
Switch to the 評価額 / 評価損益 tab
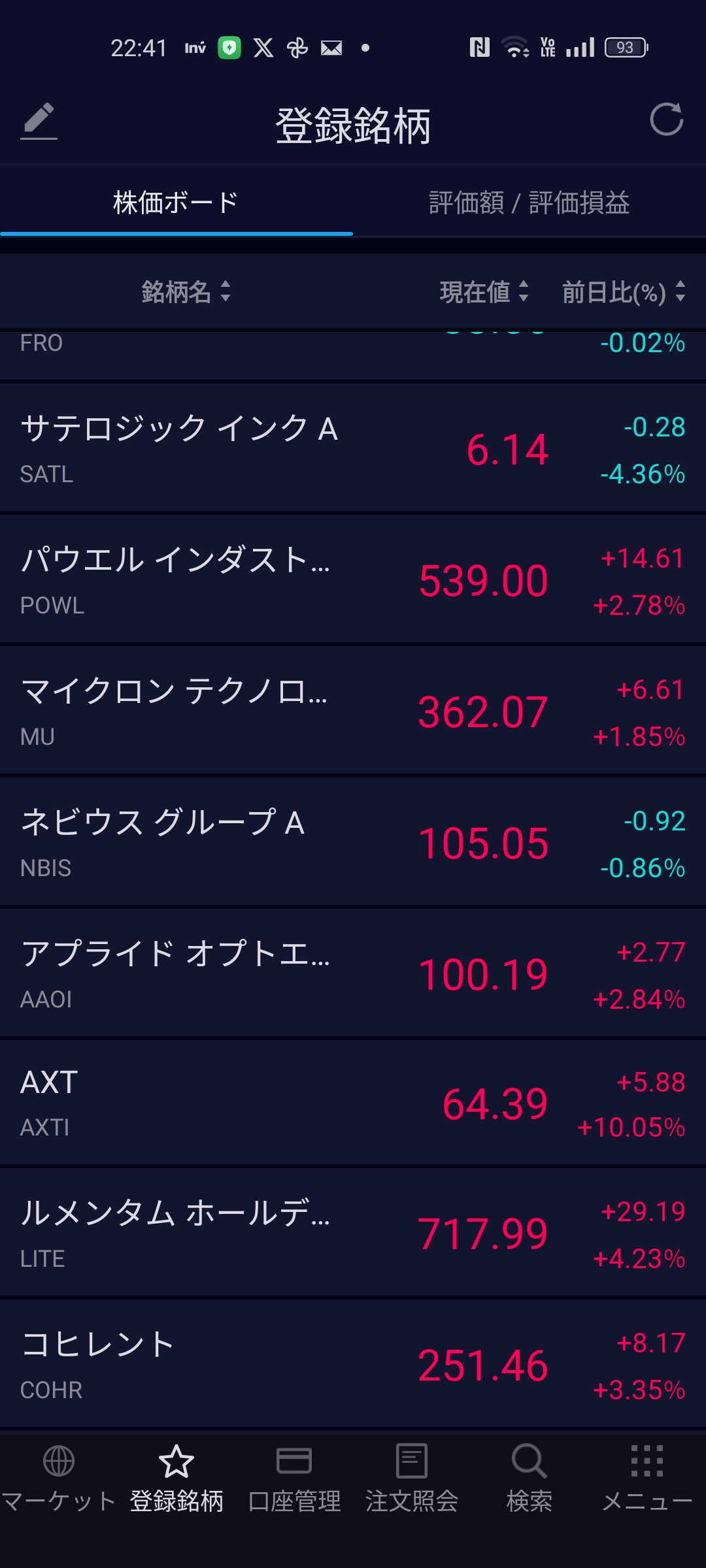529,203
